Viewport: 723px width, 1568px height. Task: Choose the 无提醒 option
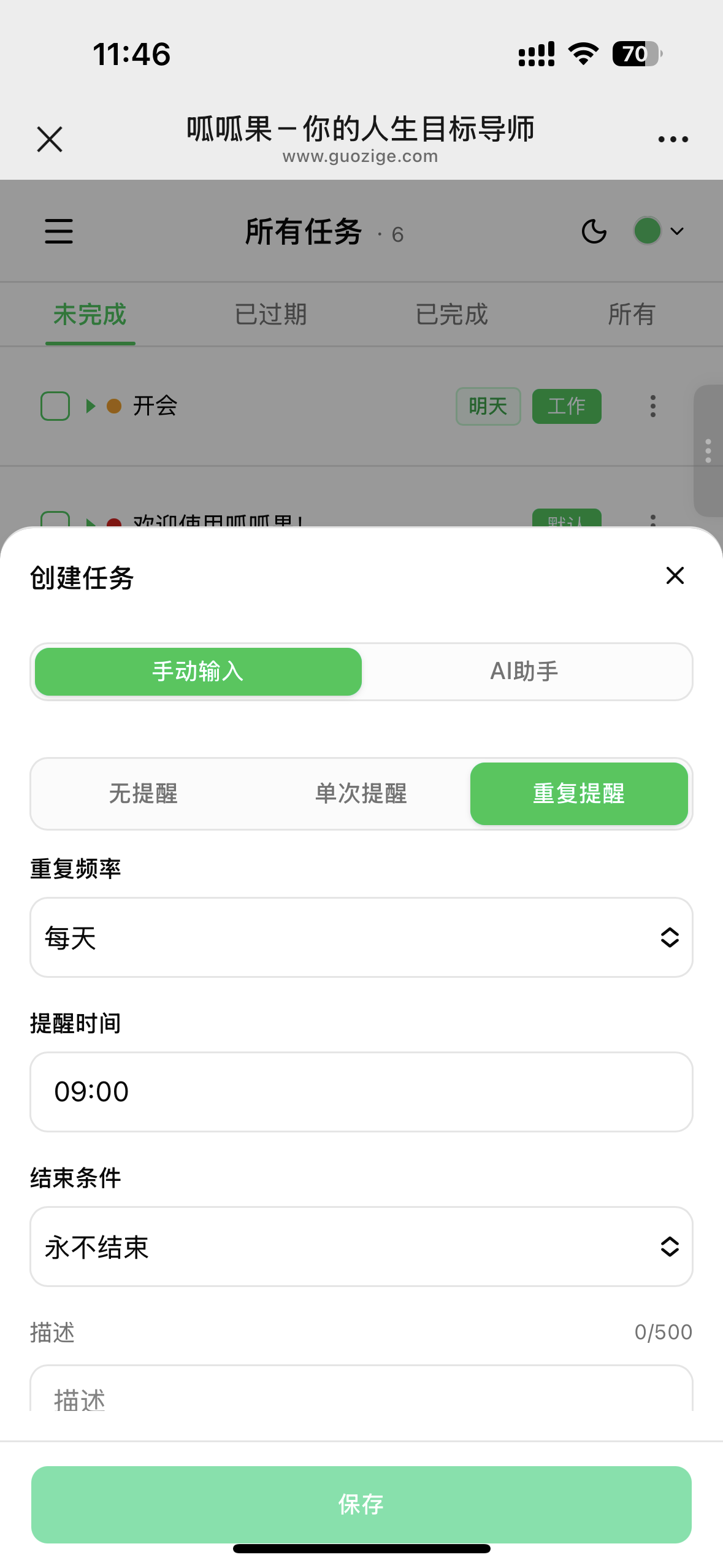point(143,794)
